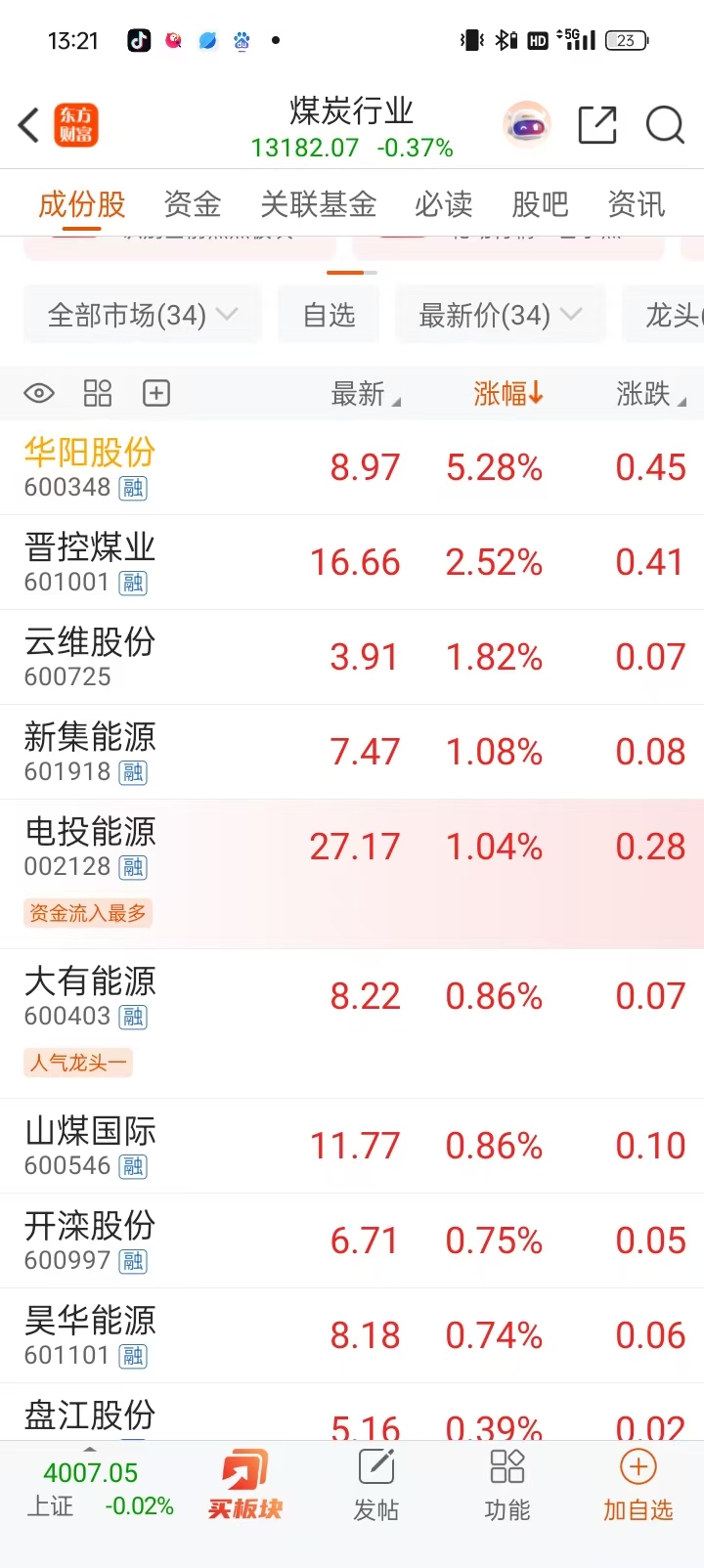Screen dimensions: 704x1568
Task: View 山煤国际 stock details
Action: pos(90,1145)
